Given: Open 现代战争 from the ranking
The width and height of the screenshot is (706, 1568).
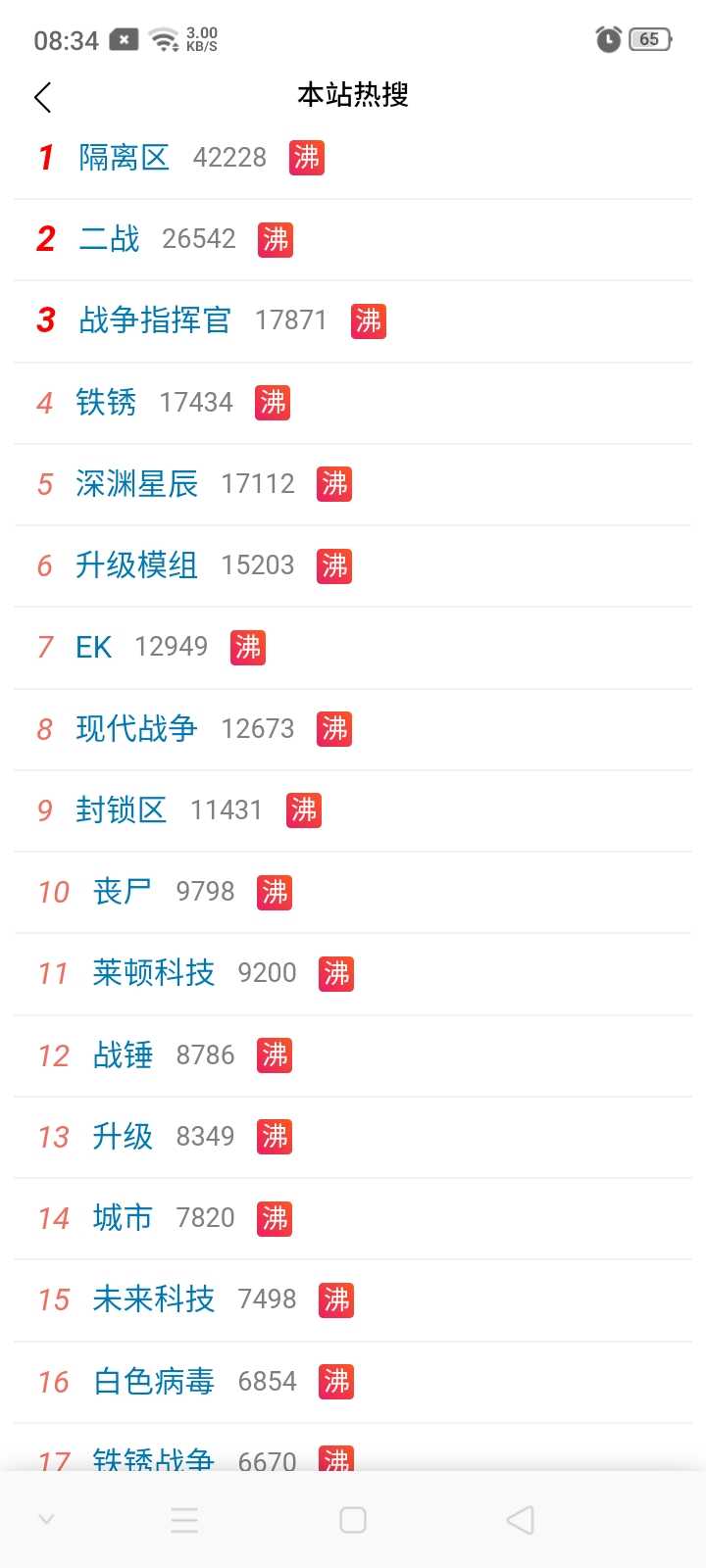Looking at the screenshot, I should pyautogui.click(x=137, y=729).
